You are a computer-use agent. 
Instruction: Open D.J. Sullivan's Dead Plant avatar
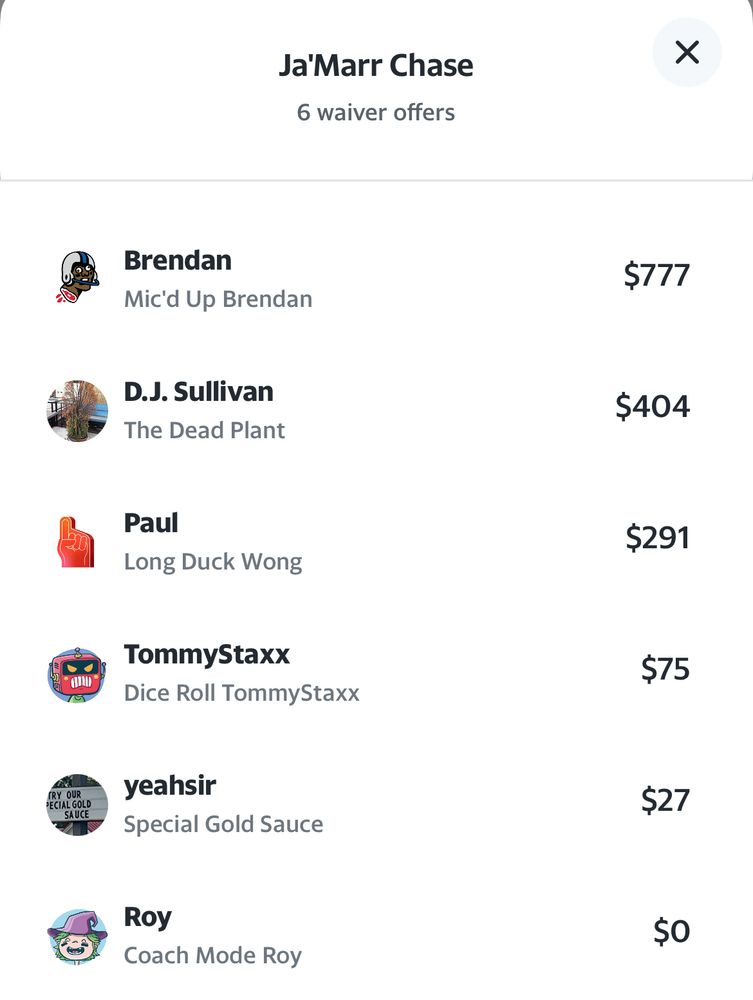(x=76, y=409)
